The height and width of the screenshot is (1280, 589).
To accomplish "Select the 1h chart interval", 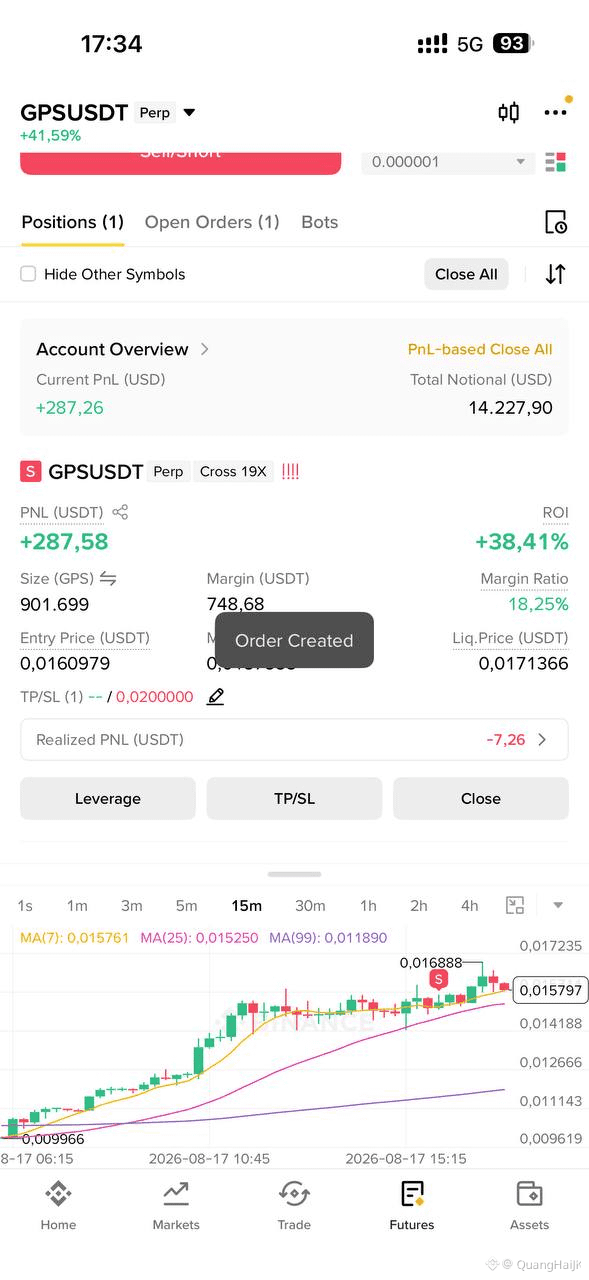I will pos(368,906).
